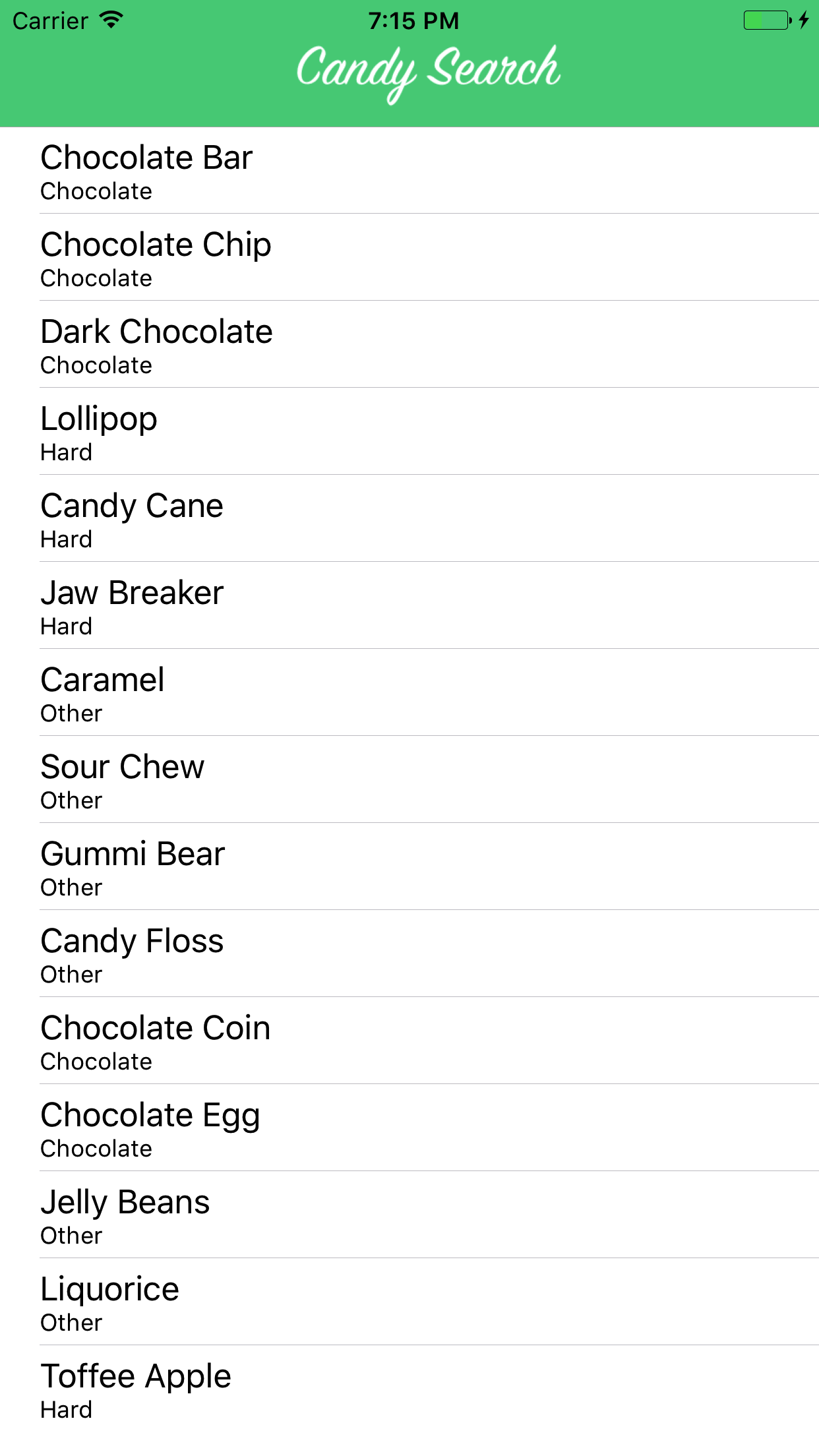
Task: Open Dark Chocolate details
Action: tap(409, 346)
